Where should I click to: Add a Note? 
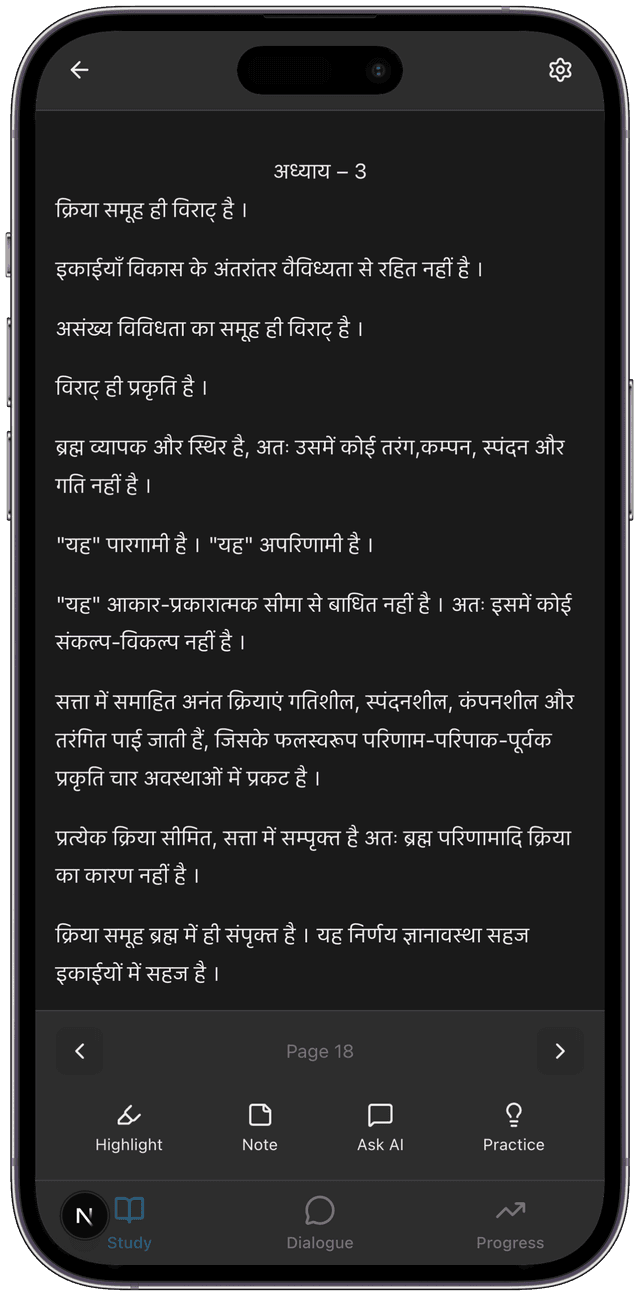(x=260, y=1127)
